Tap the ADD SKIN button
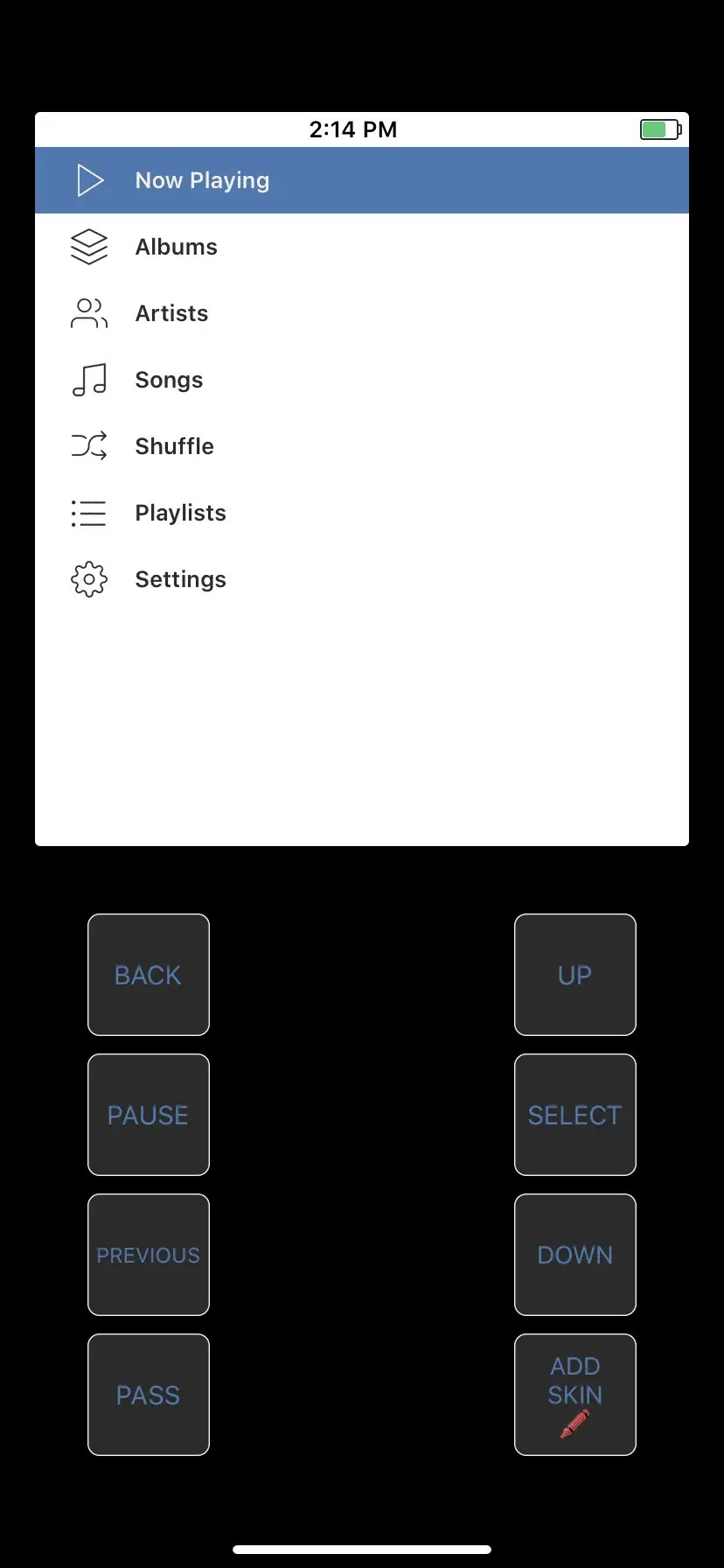This screenshot has width=724, height=1568. pos(575,1395)
